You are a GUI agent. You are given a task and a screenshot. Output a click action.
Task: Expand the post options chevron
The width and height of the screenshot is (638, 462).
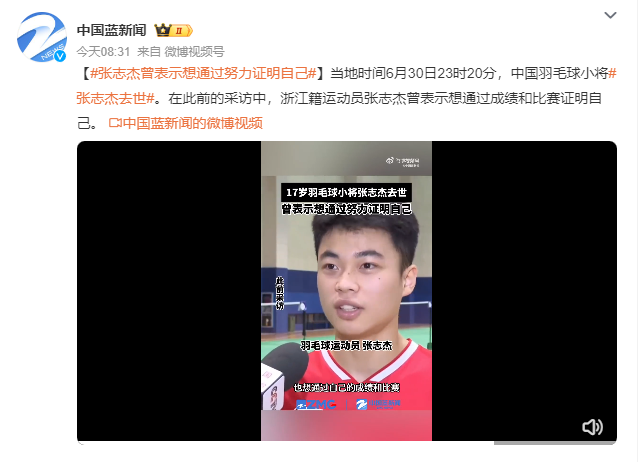pyautogui.click(x=611, y=16)
